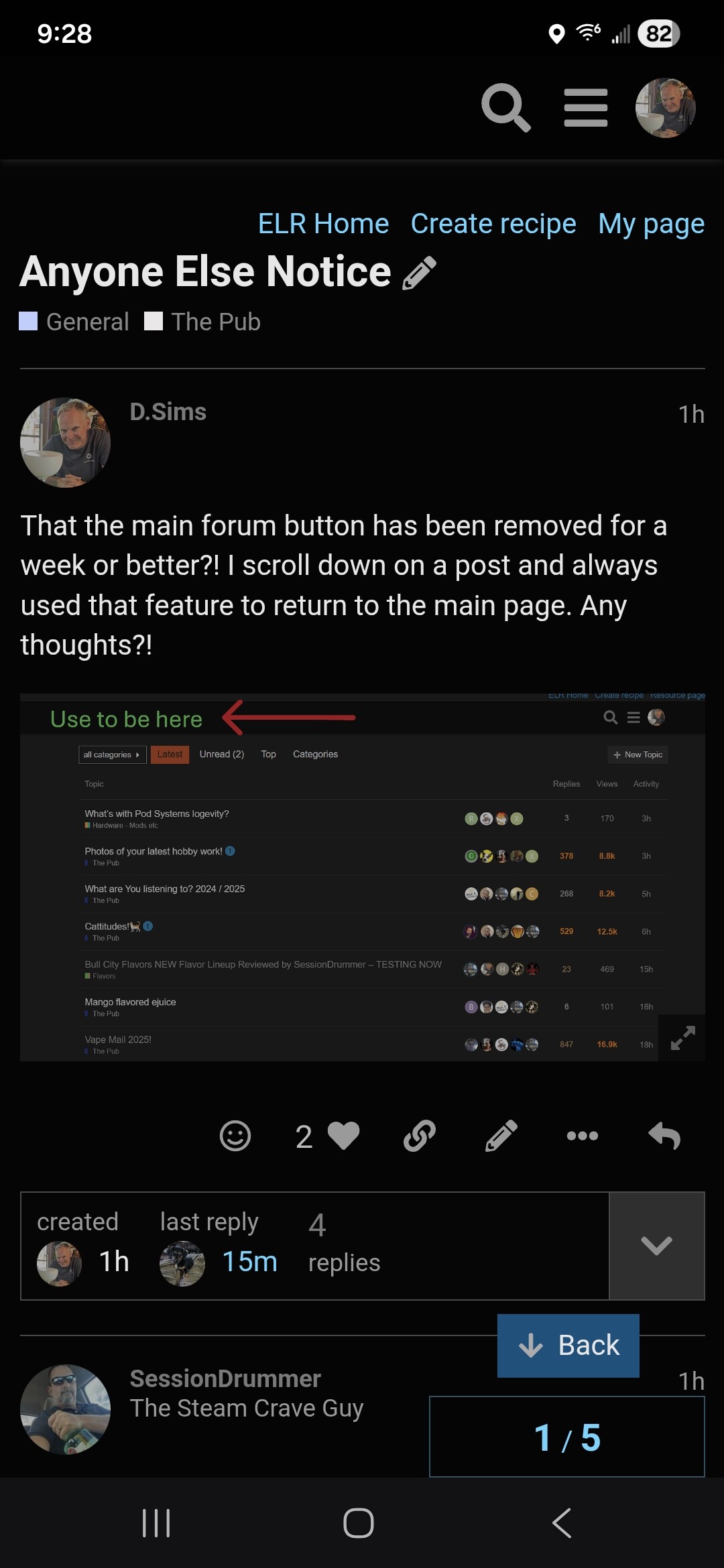This screenshot has height=1568, width=724.
Task: View D.Sims user profile
Action: coord(168,412)
